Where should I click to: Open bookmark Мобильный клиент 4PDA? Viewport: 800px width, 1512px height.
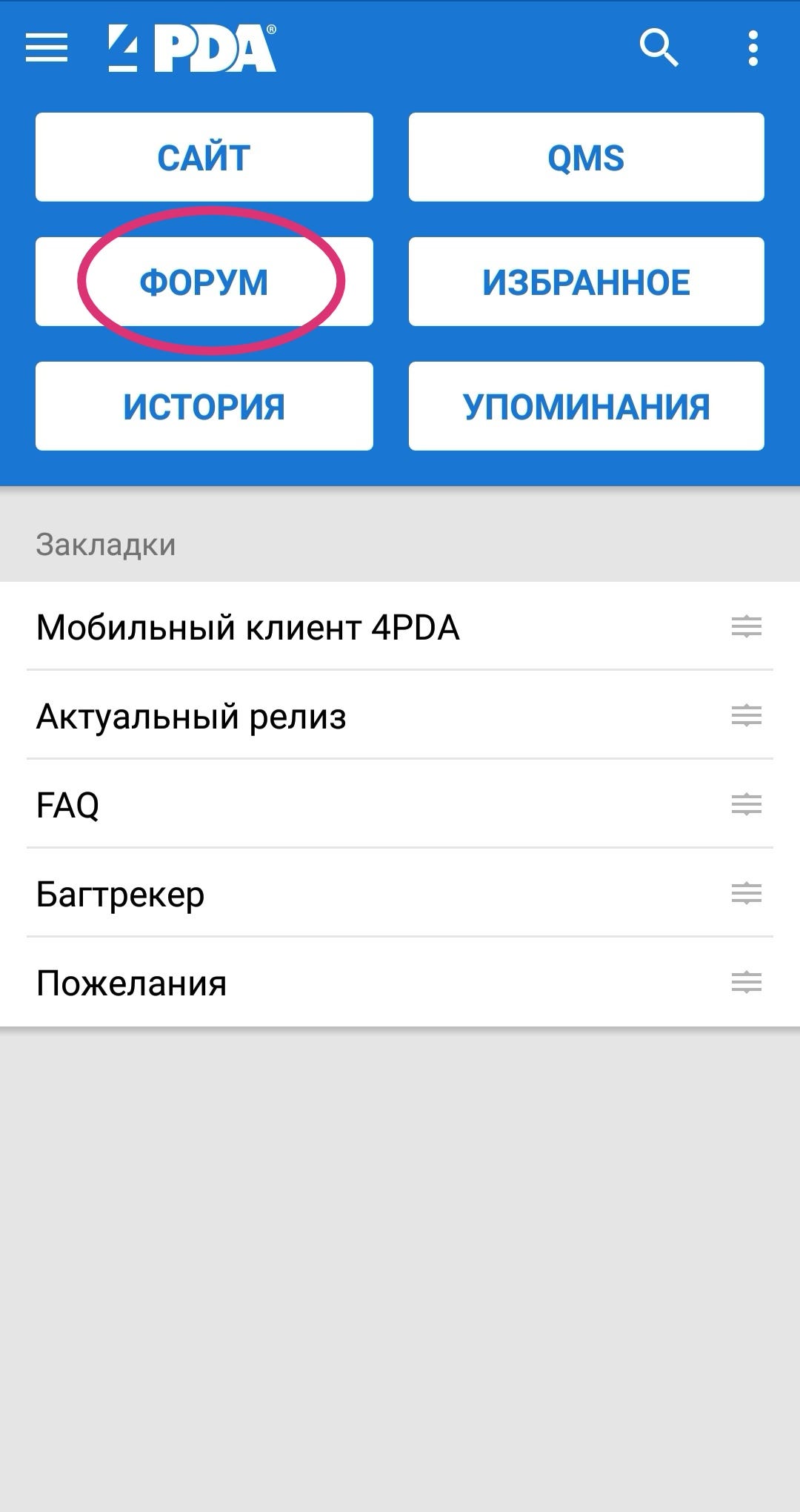click(400, 626)
